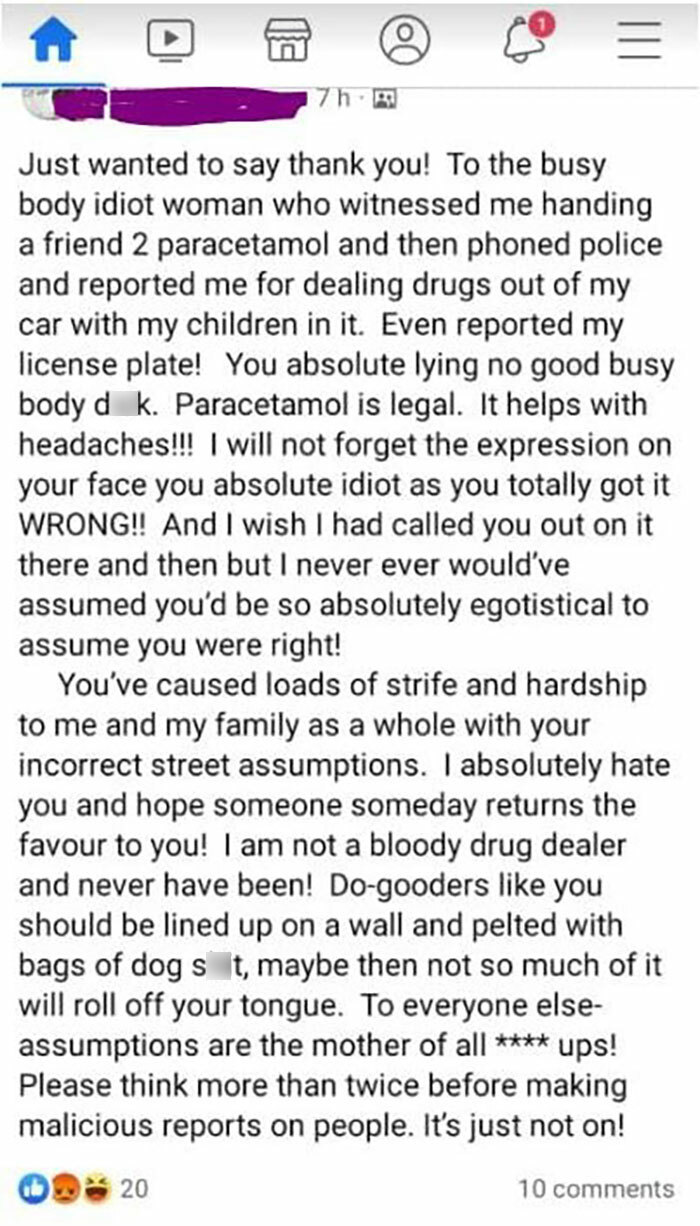700x1226 pixels.
Task: Switch to the Watch videos tab
Action: tap(170, 41)
